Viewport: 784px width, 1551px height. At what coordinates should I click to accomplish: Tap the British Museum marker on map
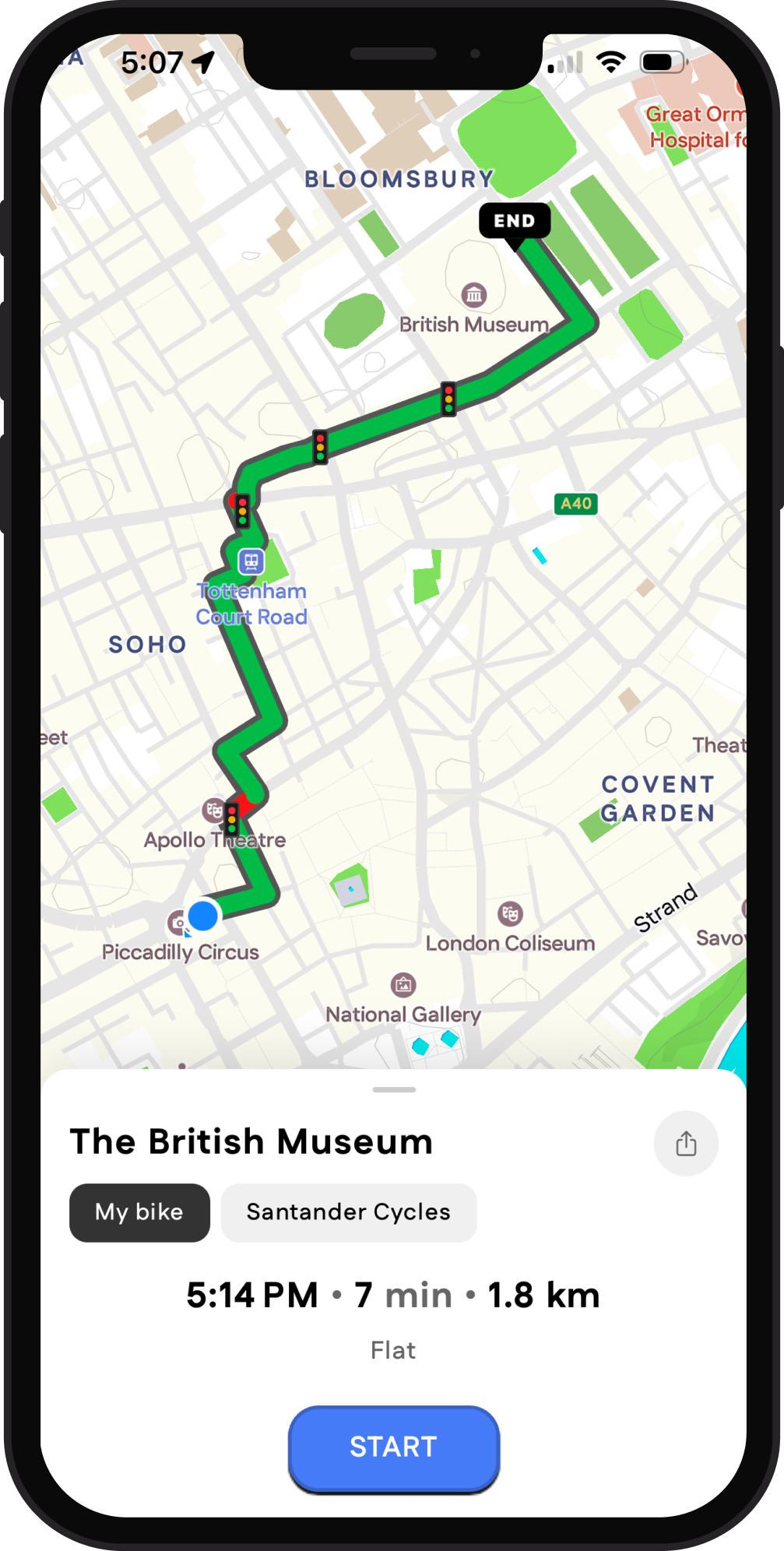(474, 295)
